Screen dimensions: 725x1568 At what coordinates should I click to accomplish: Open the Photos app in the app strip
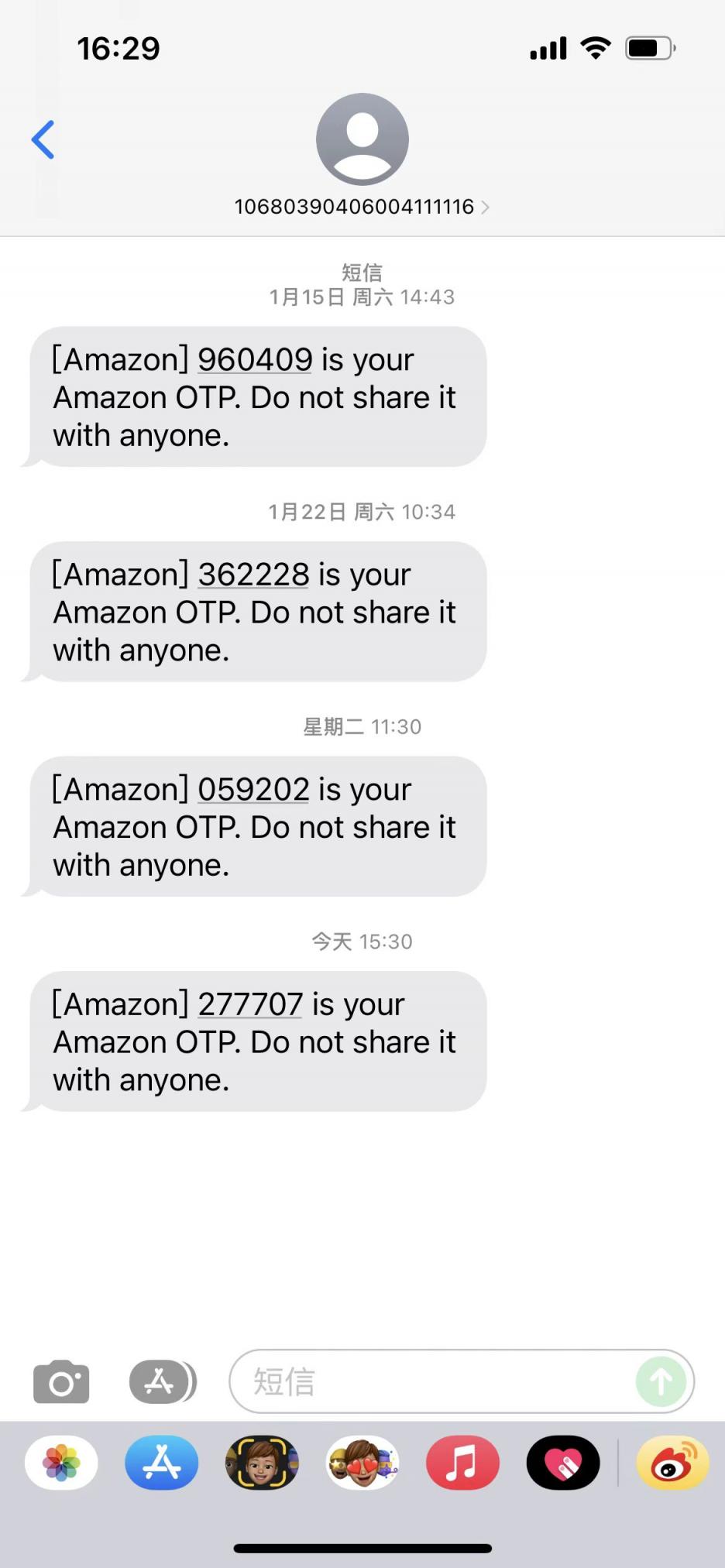(61, 1463)
